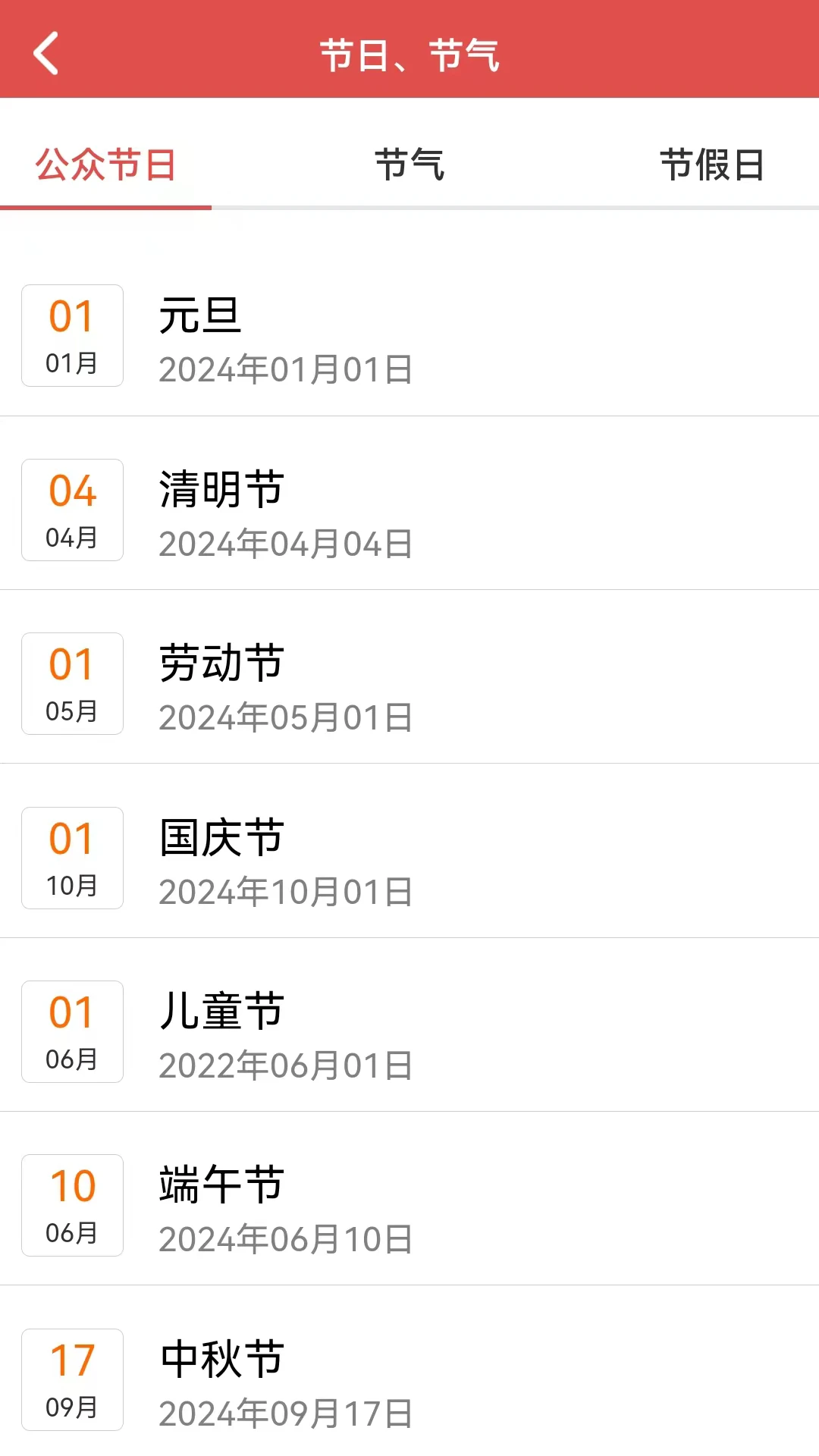Click the 国庆节 date badge showing 10月
The image size is (819, 1456).
72,858
